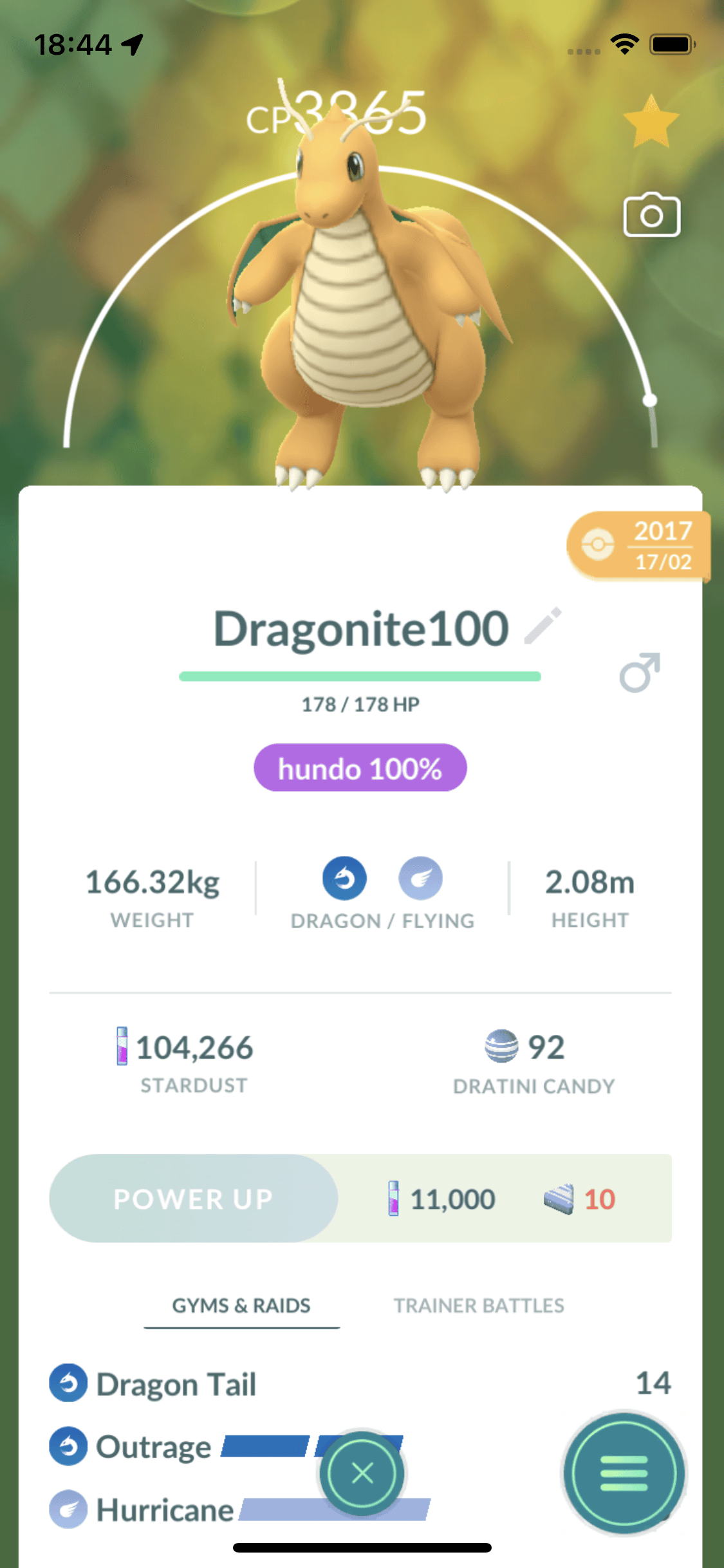This screenshot has width=724, height=1568.
Task: Power up this Pokémon
Action: 193,1199
